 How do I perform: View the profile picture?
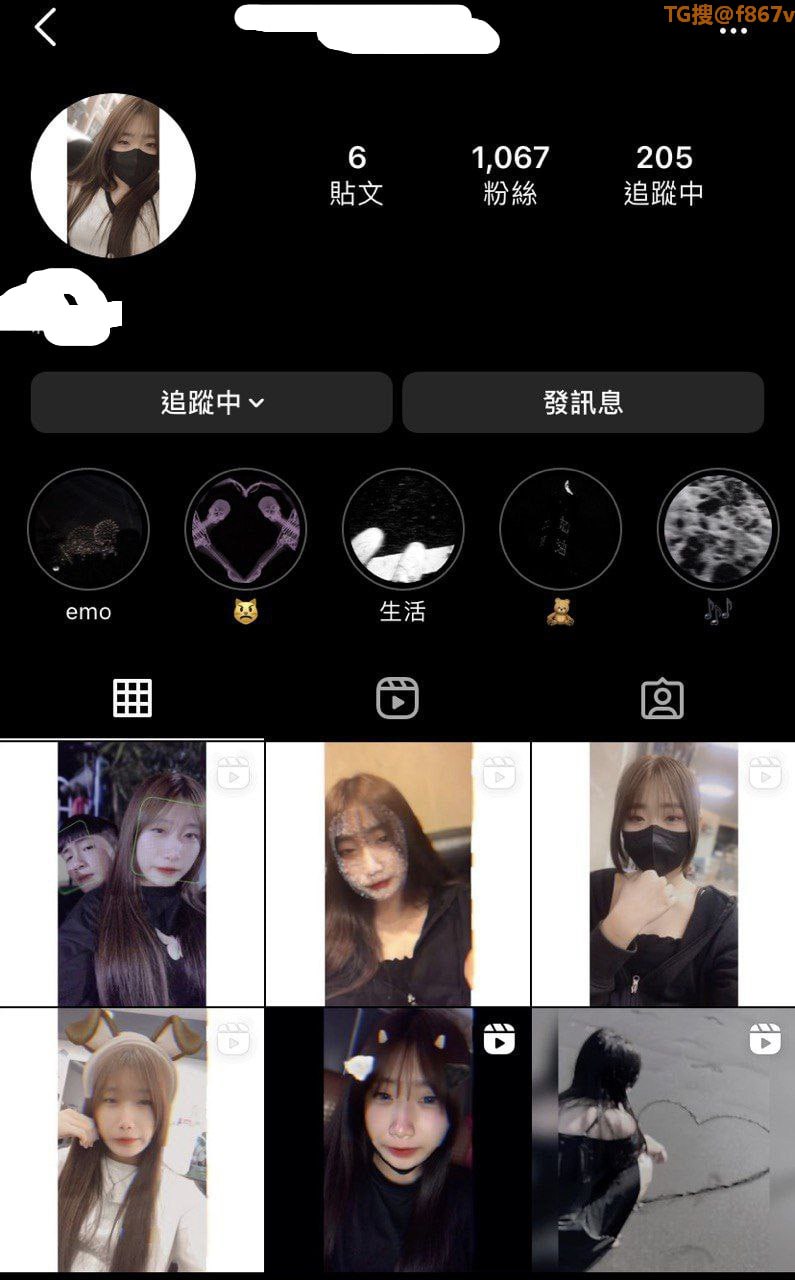[x=113, y=176]
